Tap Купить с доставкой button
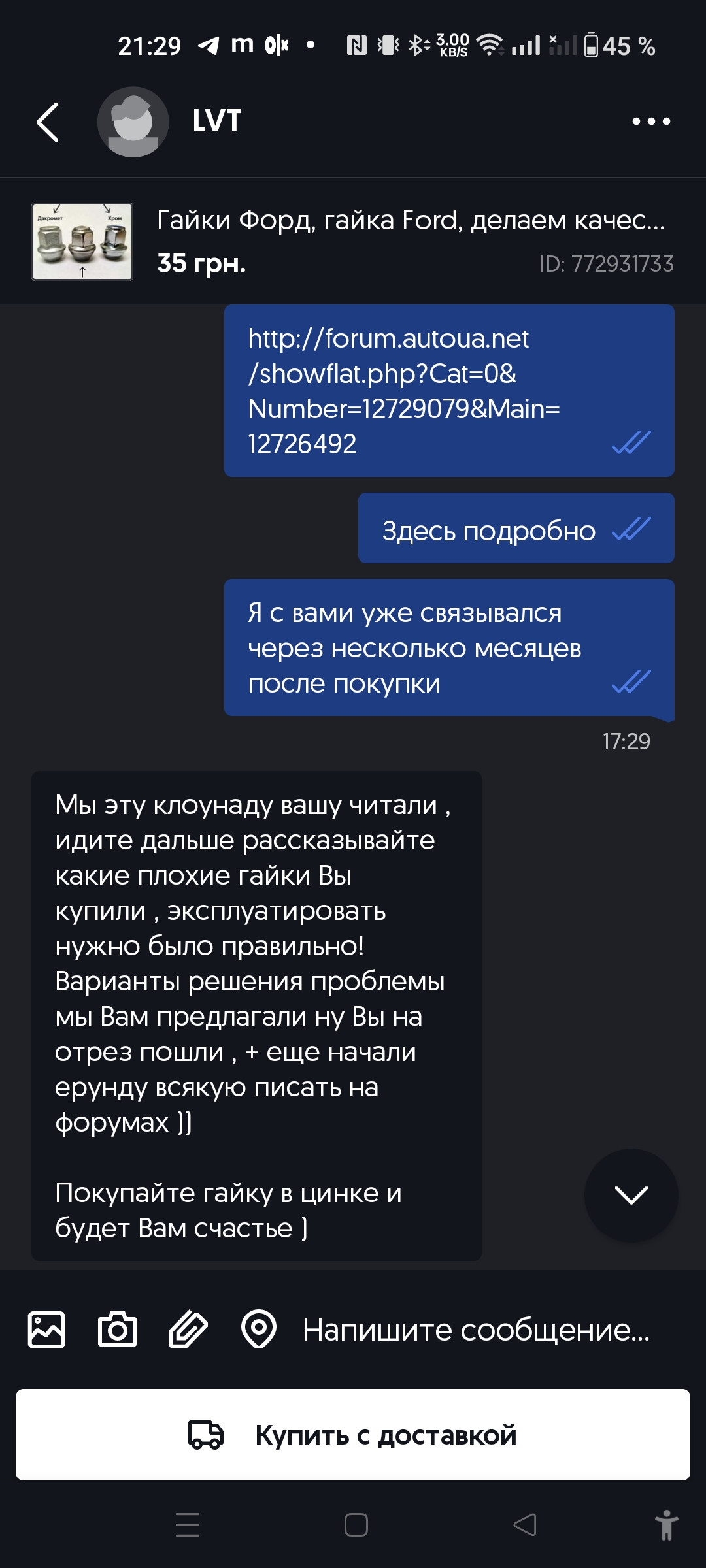 tap(353, 1435)
